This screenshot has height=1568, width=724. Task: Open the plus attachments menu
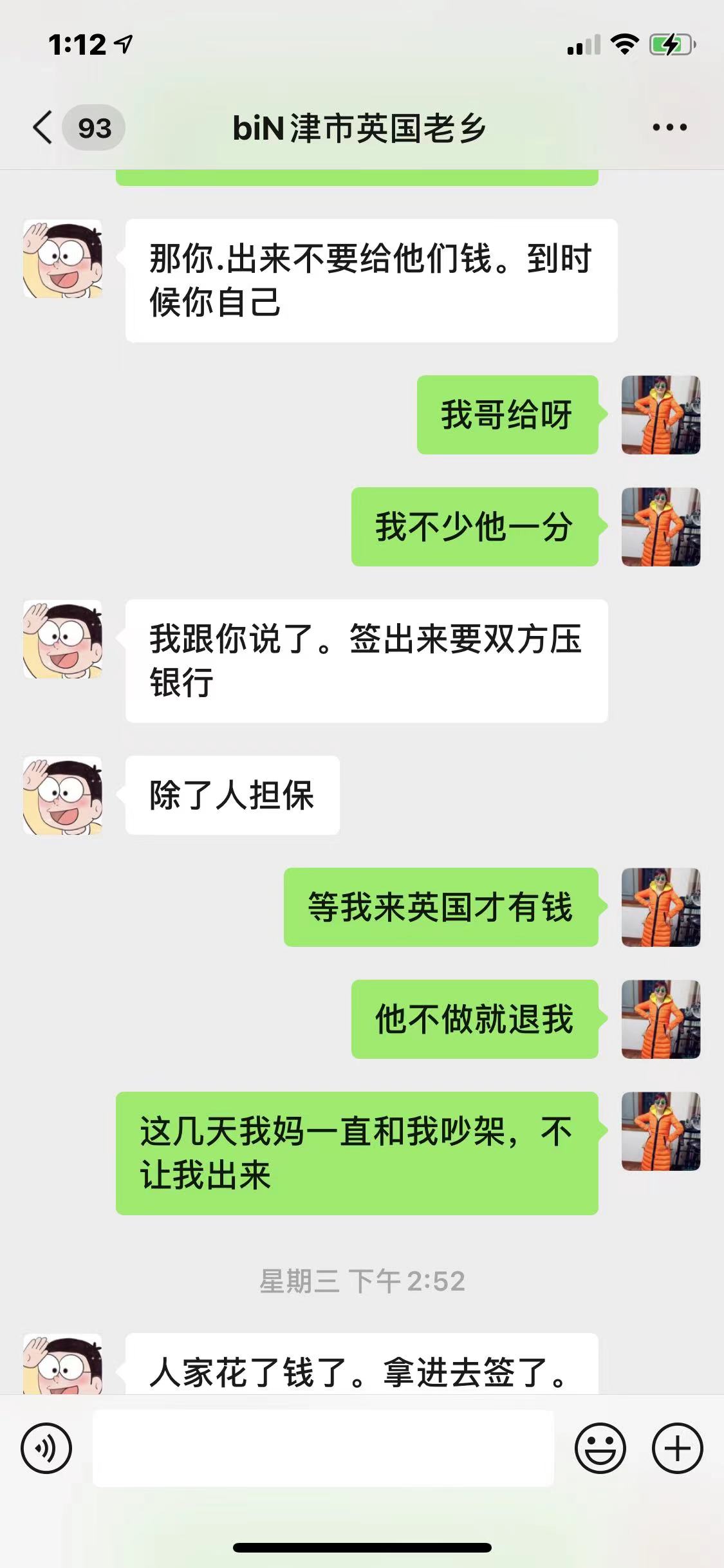tap(677, 1448)
